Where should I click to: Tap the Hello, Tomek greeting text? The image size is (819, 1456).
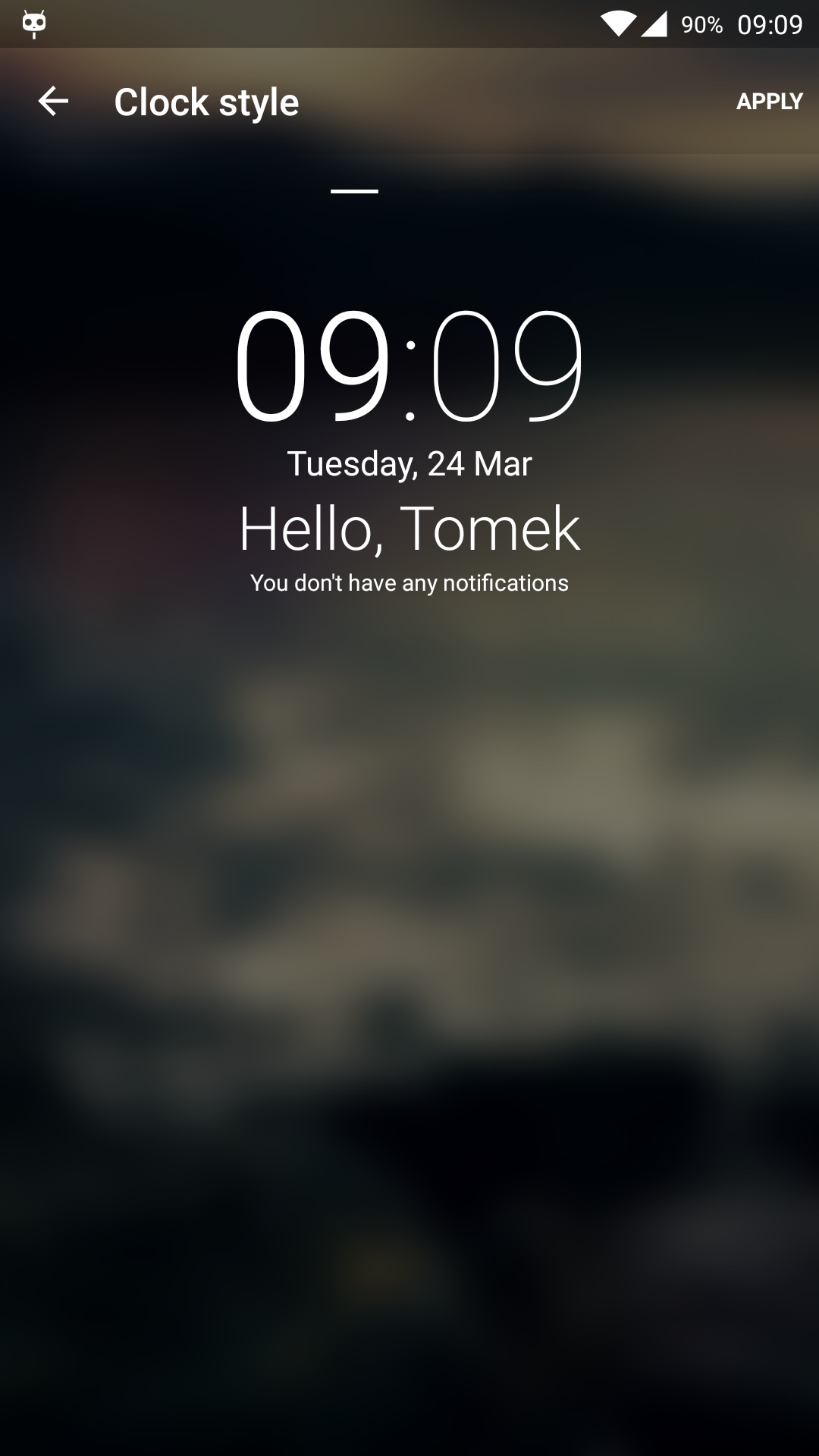tap(409, 529)
